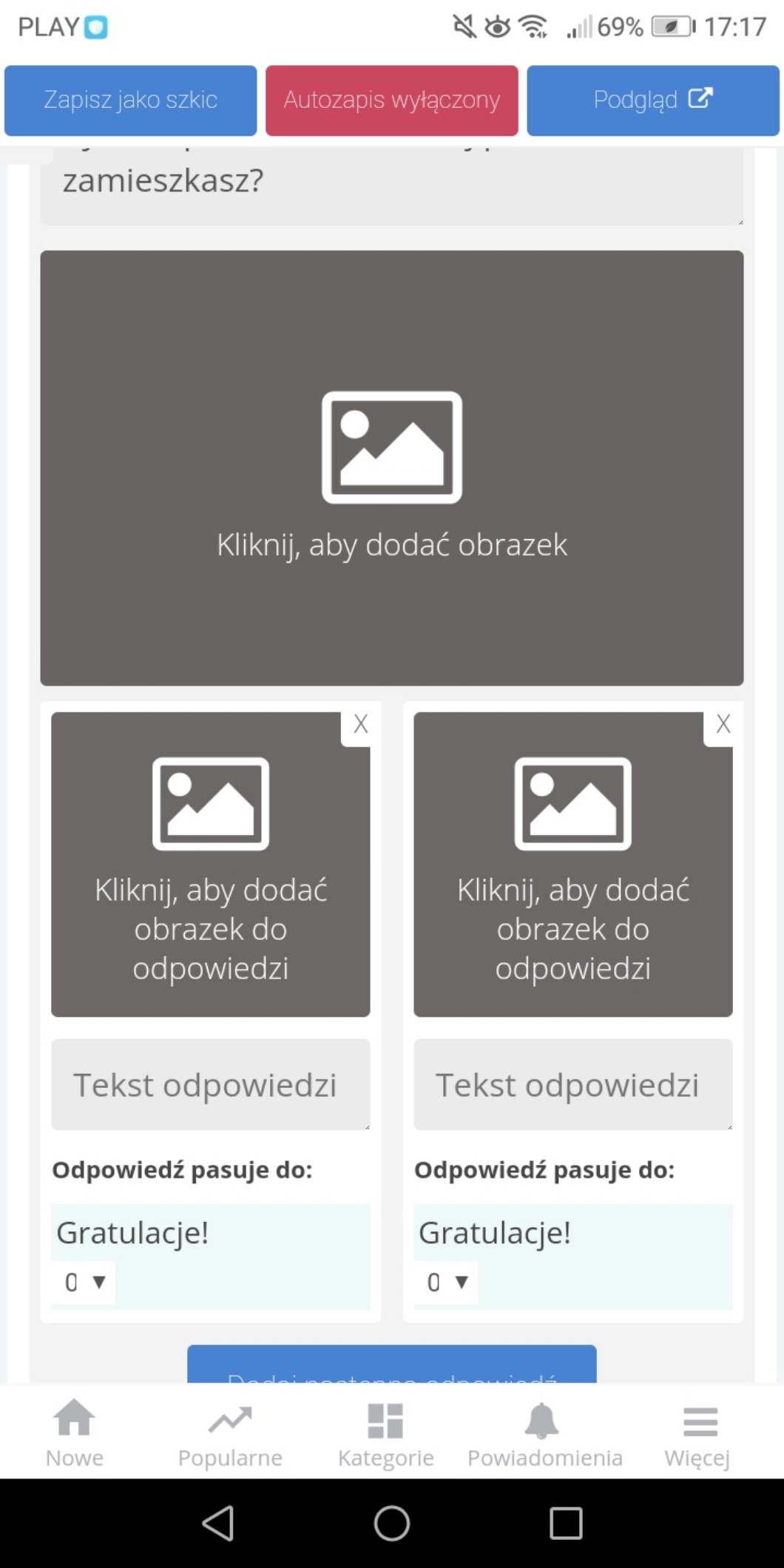This screenshot has height=1568, width=784.
Task: Add main image via 'Kliknij, aby dodać obrazek'
Action: 391,467
